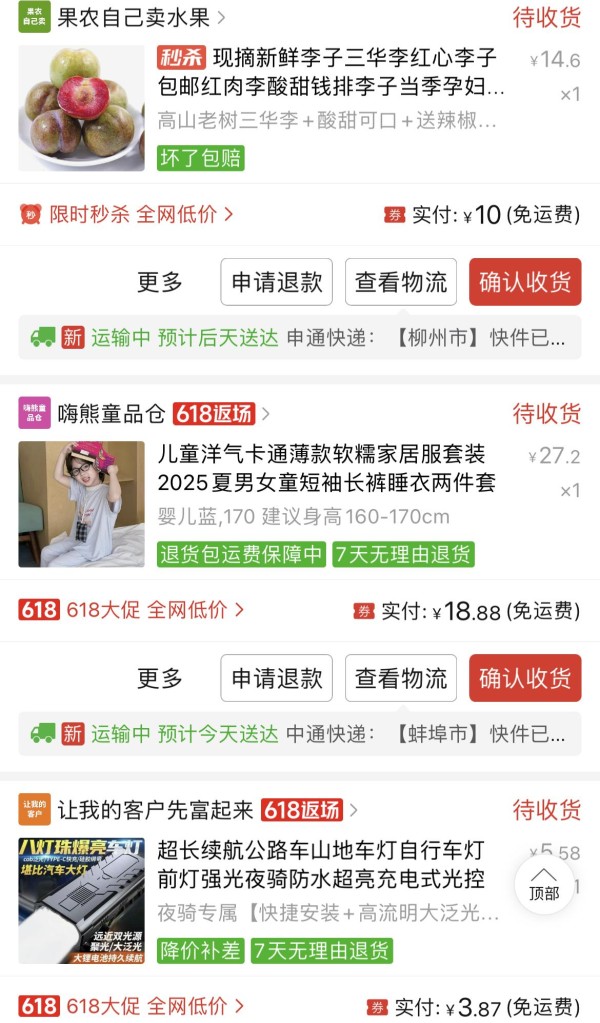Open the 申通快递 柳州市 shipping status row

(x=299, y=337)
